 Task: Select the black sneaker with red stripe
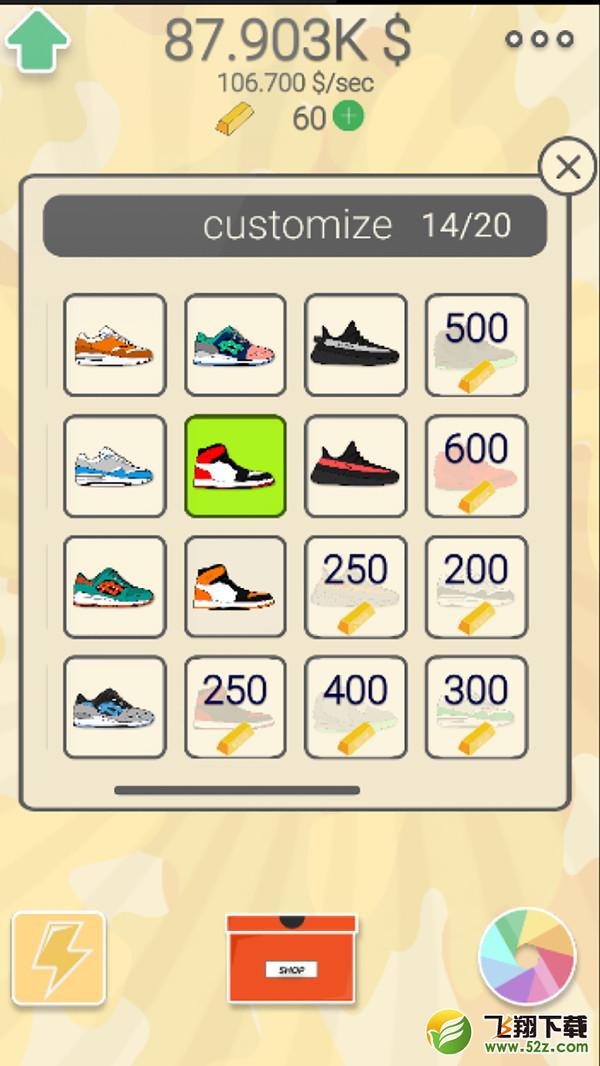click(x=355, y=466)
